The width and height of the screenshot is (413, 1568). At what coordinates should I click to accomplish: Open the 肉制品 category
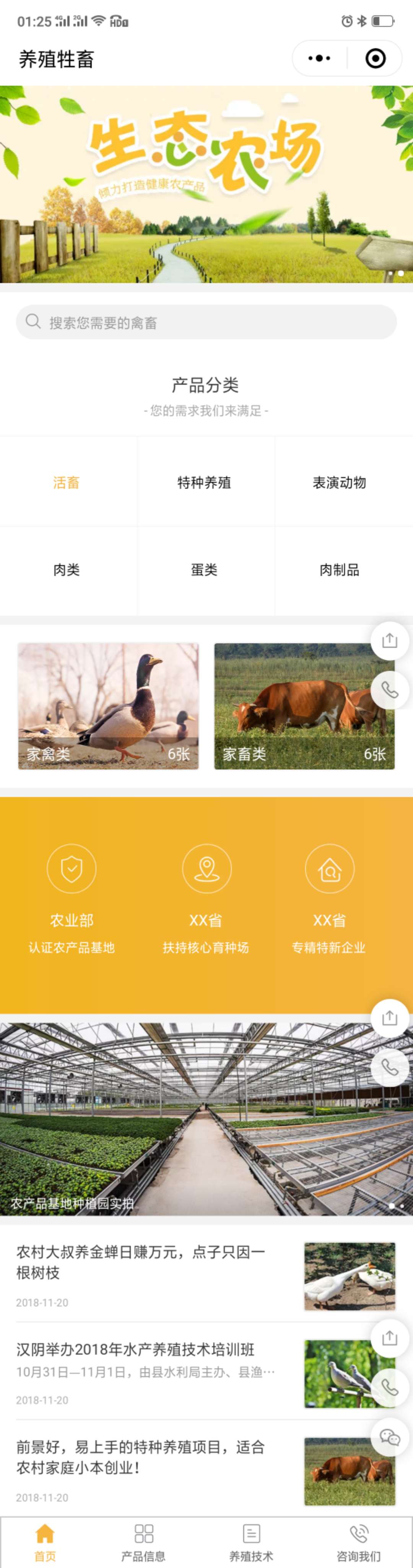pyautogui.click(x=339, y=570)
